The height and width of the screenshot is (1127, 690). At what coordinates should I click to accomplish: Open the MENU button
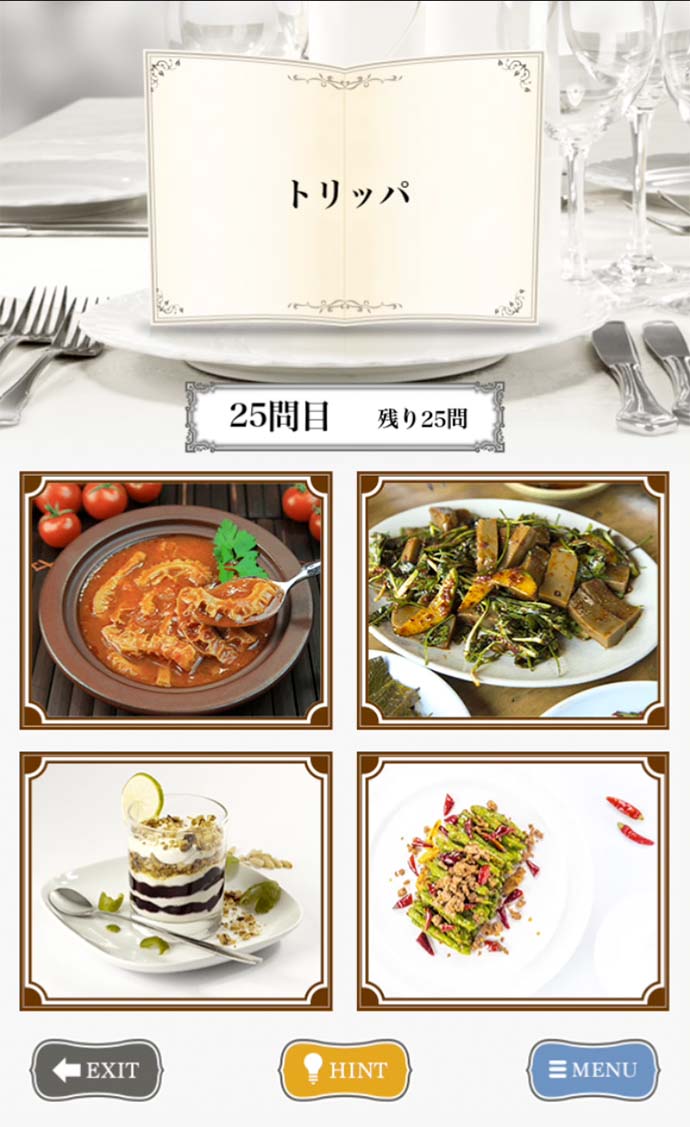pos(593,1070)
